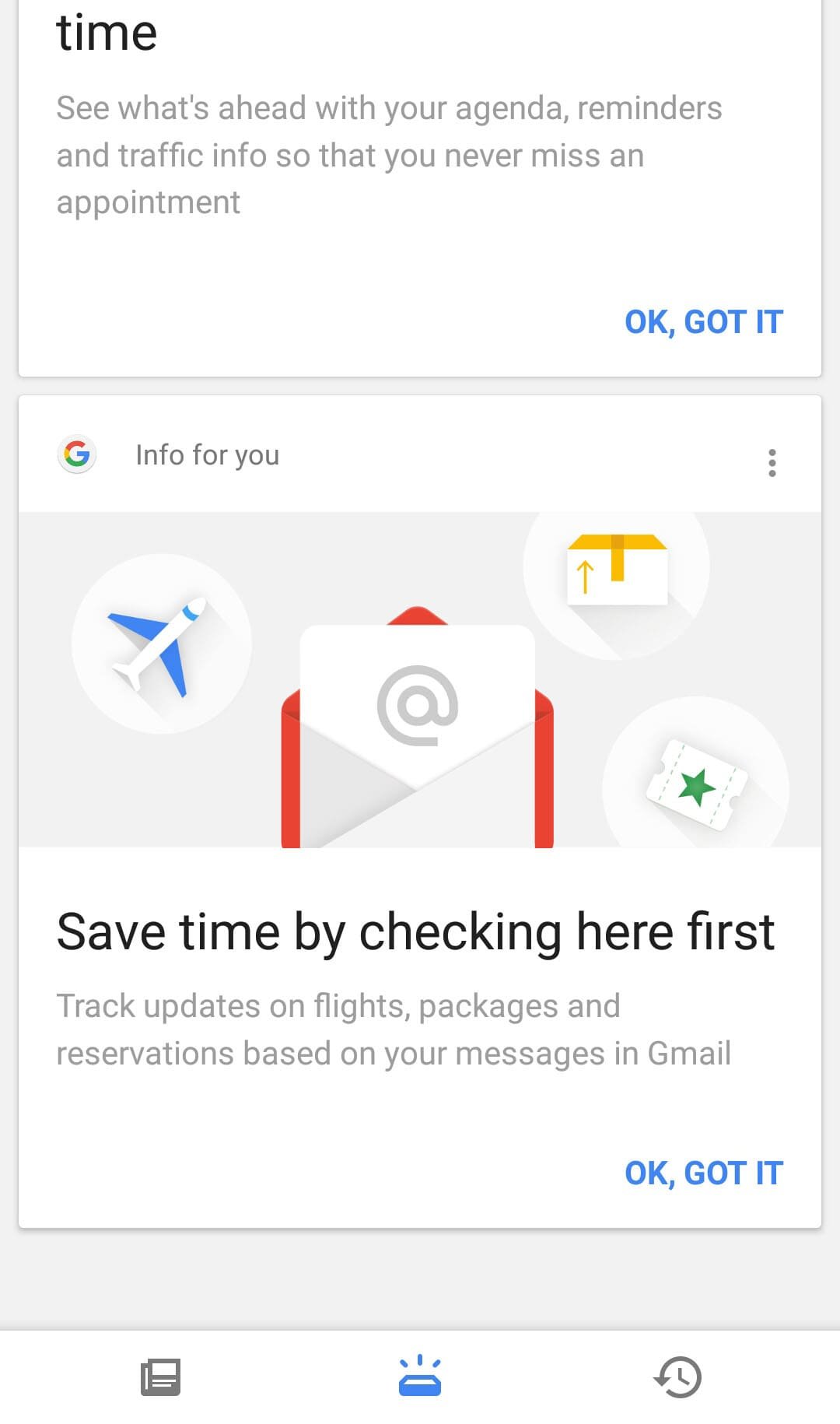Select the upcoming updates tab

point(420,1377)
